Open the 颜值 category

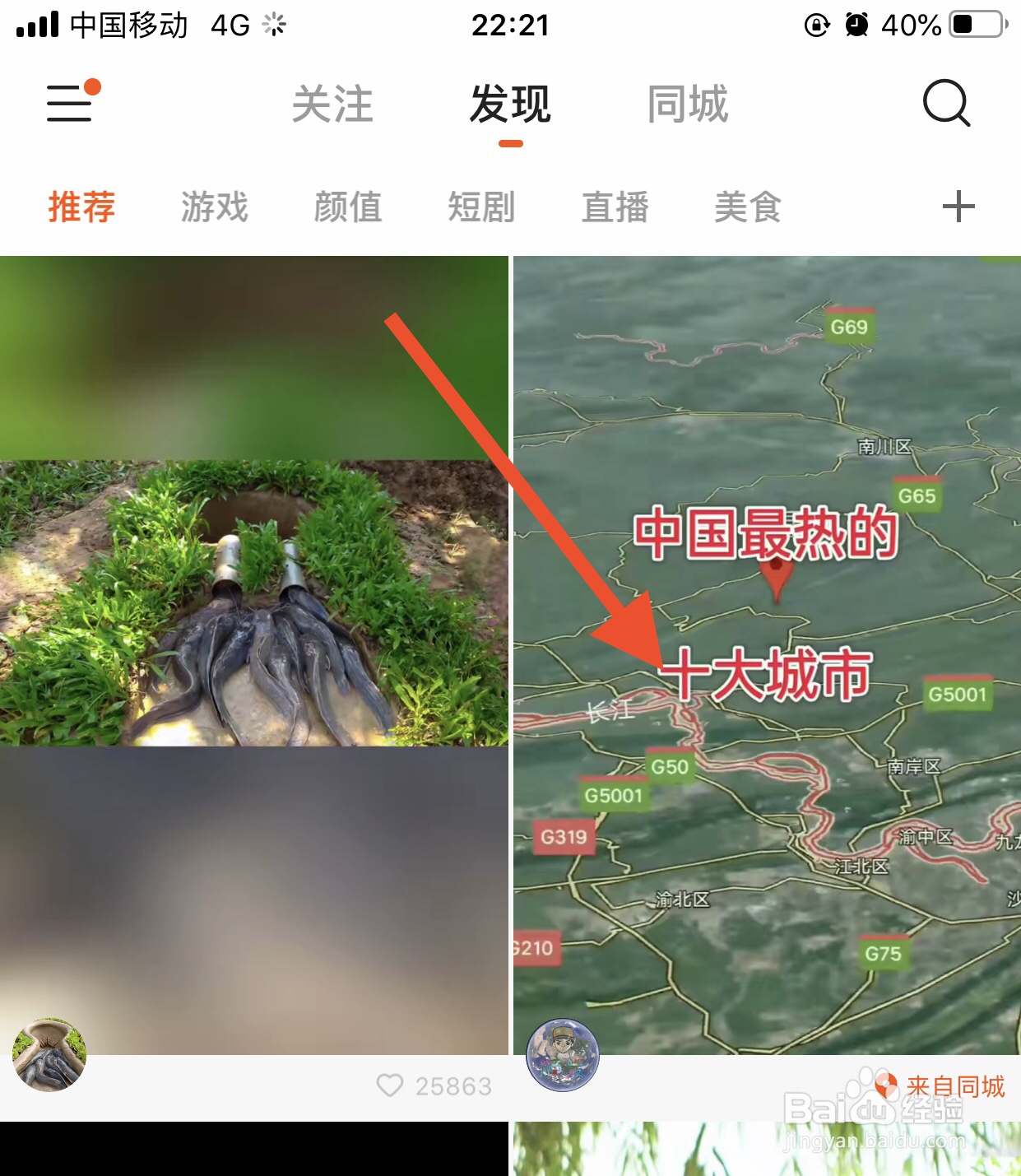(348, 207)
